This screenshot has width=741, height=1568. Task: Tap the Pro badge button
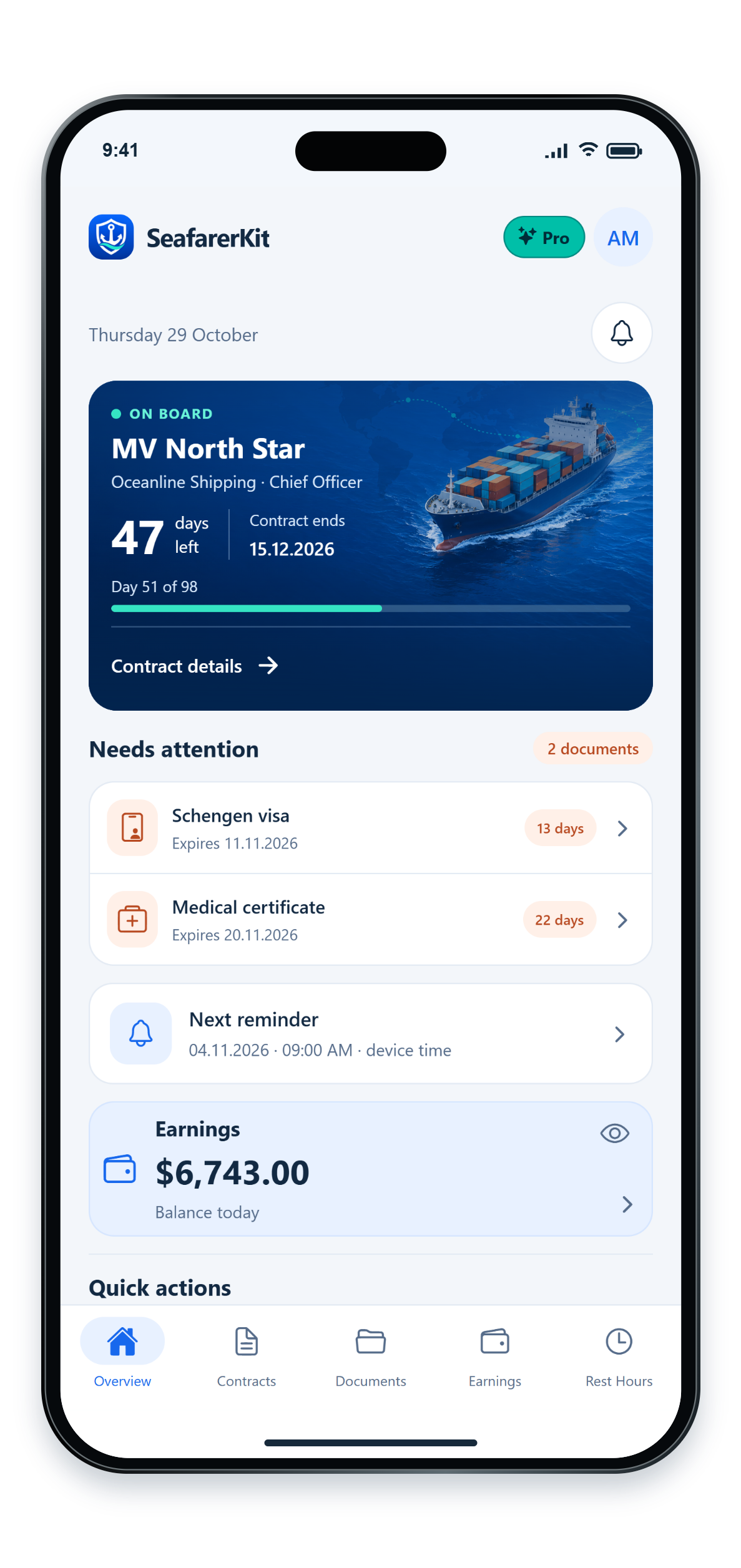[544, 237]
